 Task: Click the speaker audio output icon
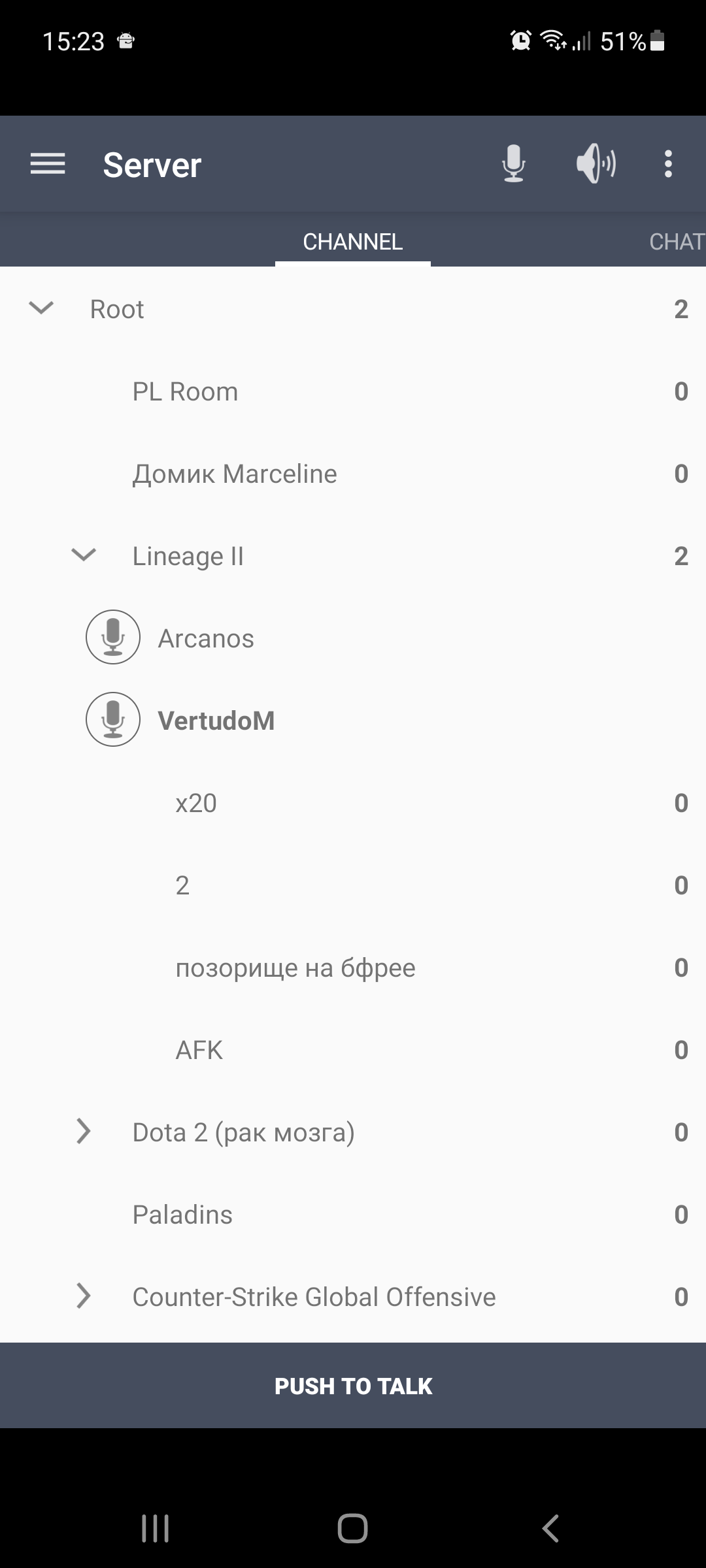pos(596,165)
